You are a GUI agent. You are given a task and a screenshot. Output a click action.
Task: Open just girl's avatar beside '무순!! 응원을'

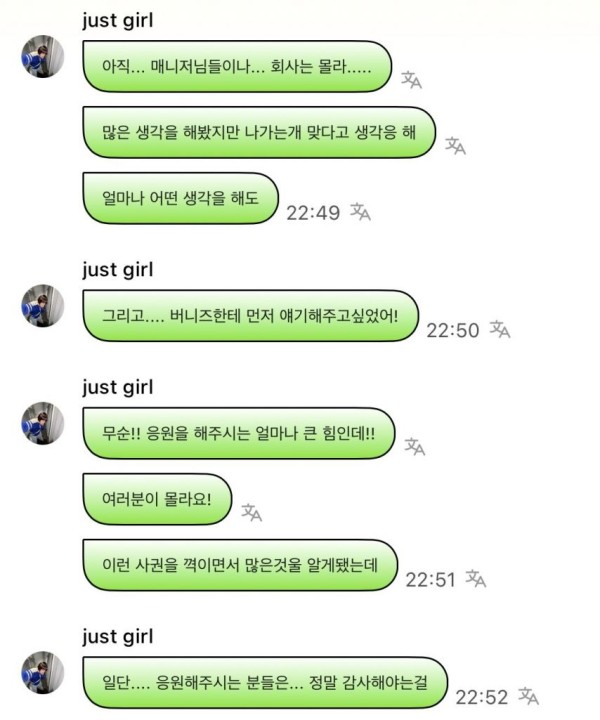tap(42, 423)
